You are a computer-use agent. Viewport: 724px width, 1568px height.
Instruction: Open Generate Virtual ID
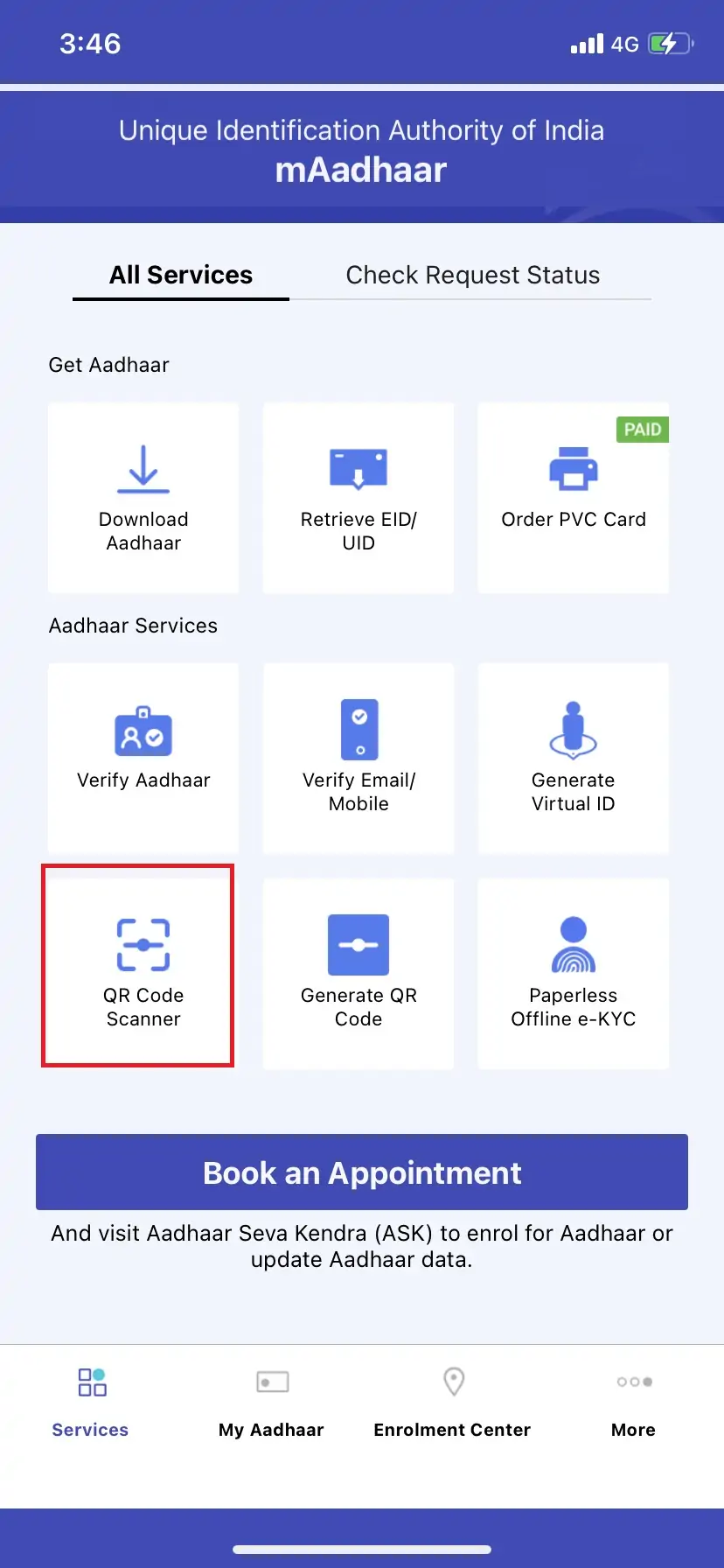click(x=574, y=758)
